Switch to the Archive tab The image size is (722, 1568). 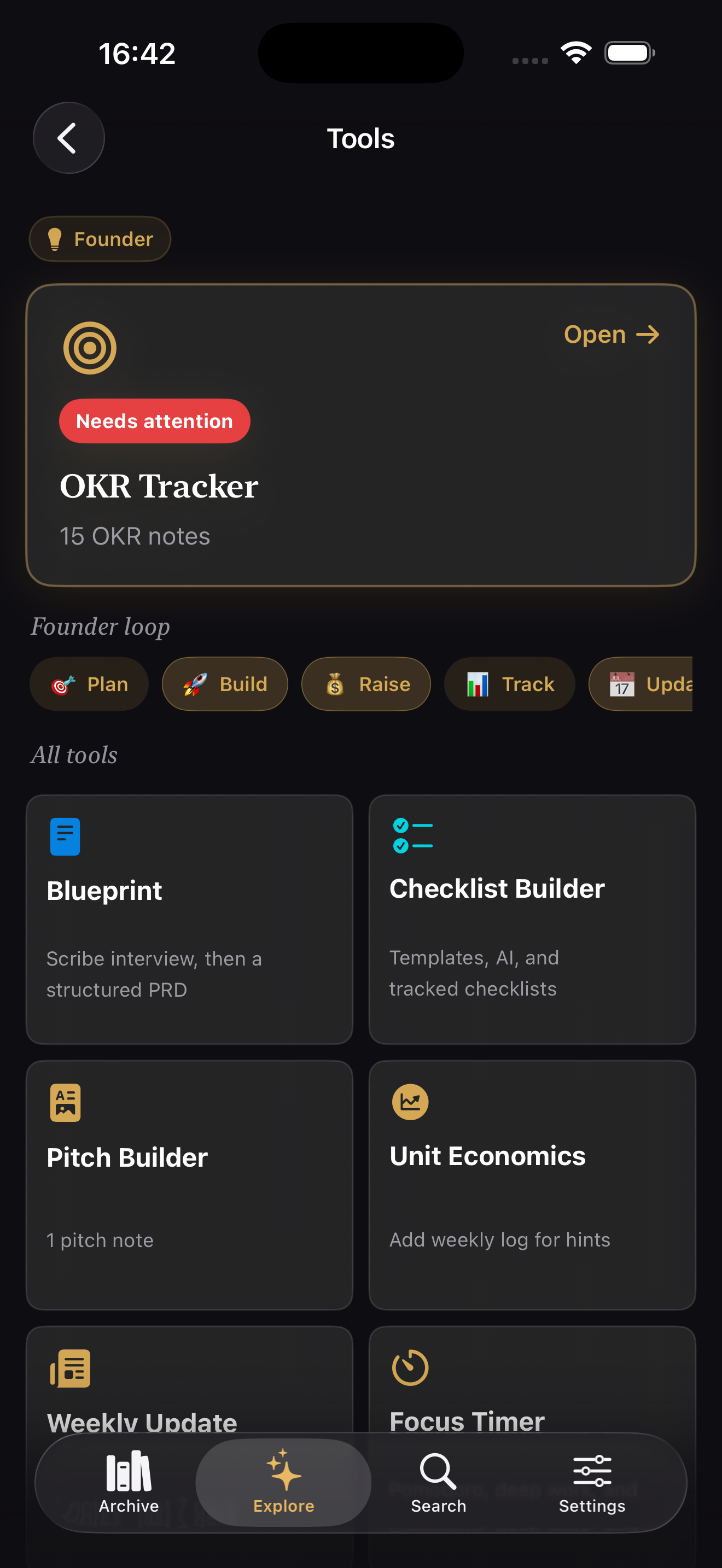129,1482
